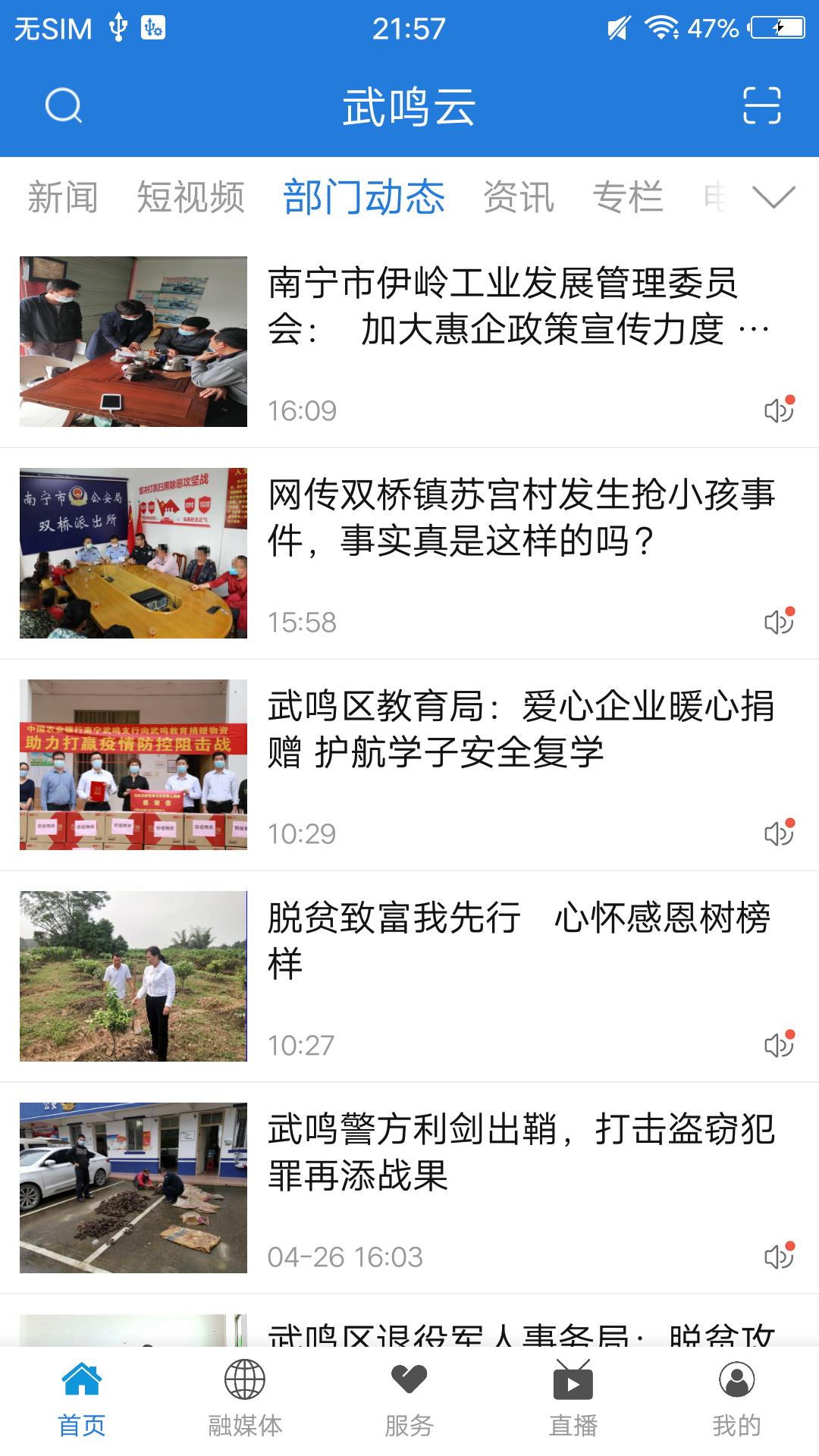This screenshot has width=819, height=1456.
Task: Tap the 首页 home tab
Action: point(82,1401)
